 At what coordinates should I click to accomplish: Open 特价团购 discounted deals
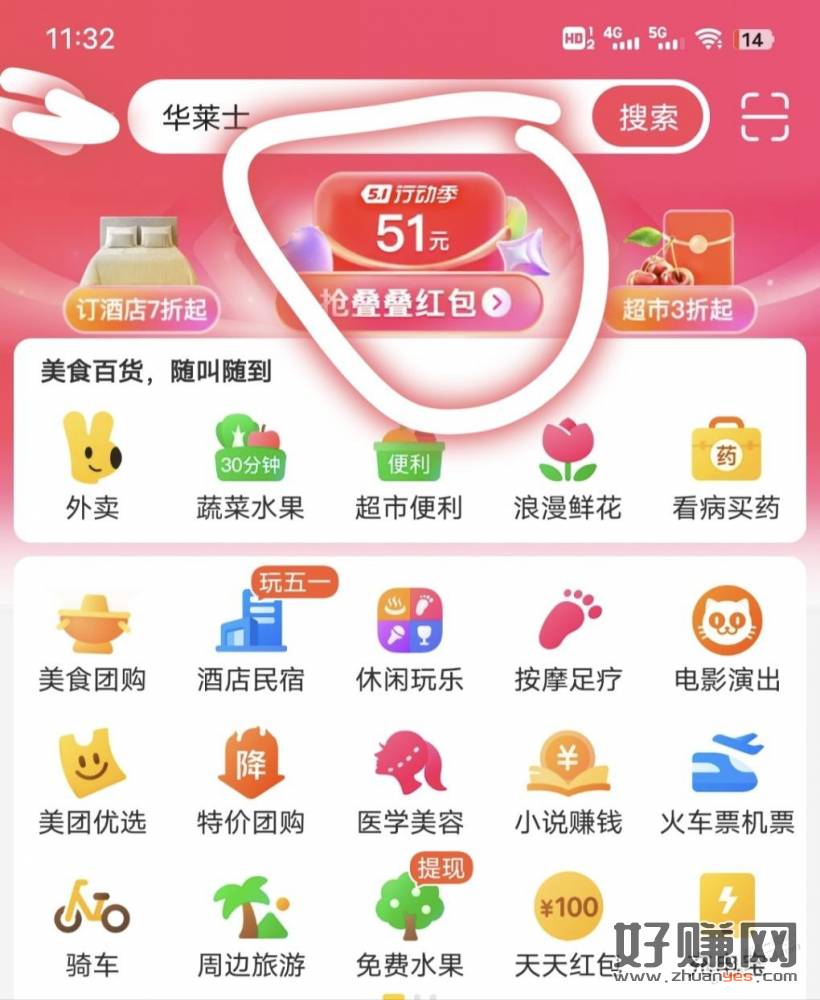(x=250, y=782)
